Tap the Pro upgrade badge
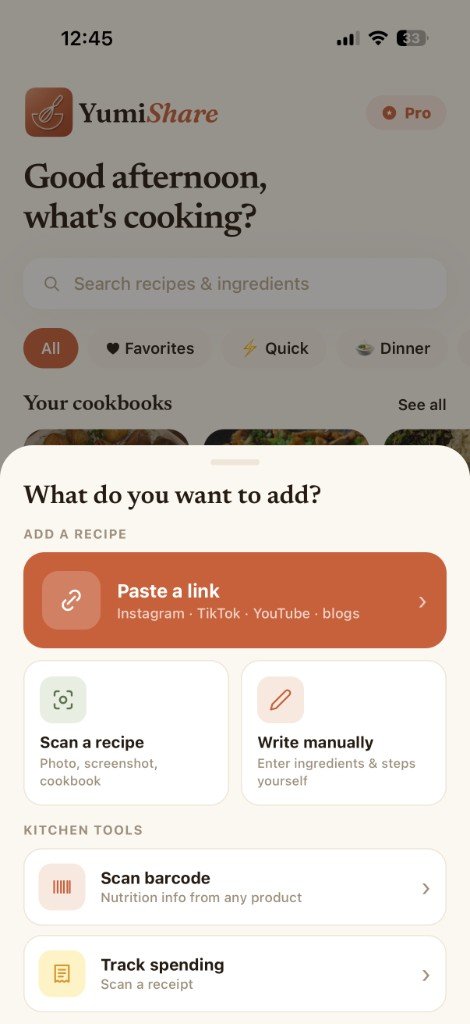 (x=407, y=113)
